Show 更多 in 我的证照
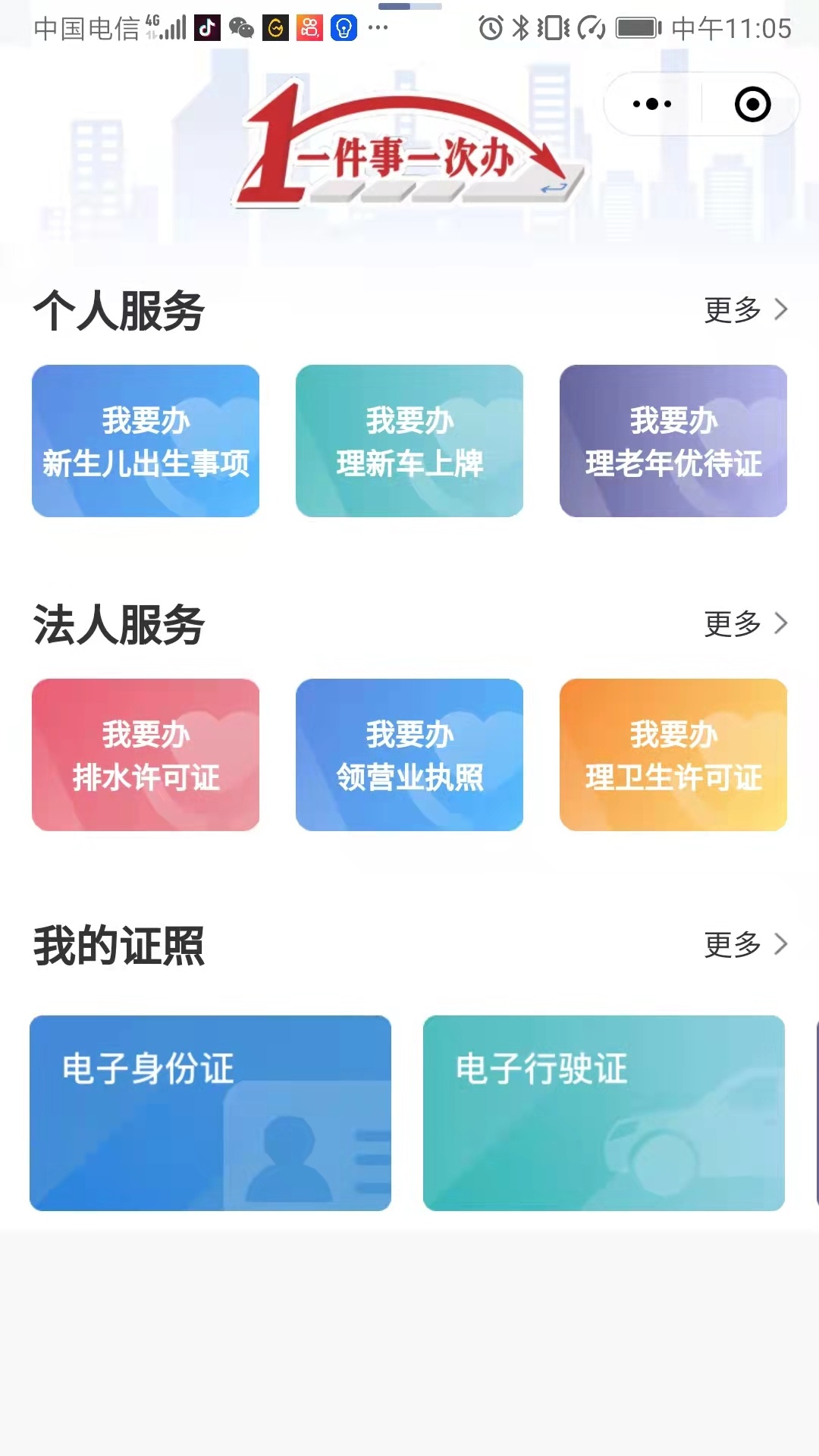The image size is (819, 1456). click(x=745, y=944)
